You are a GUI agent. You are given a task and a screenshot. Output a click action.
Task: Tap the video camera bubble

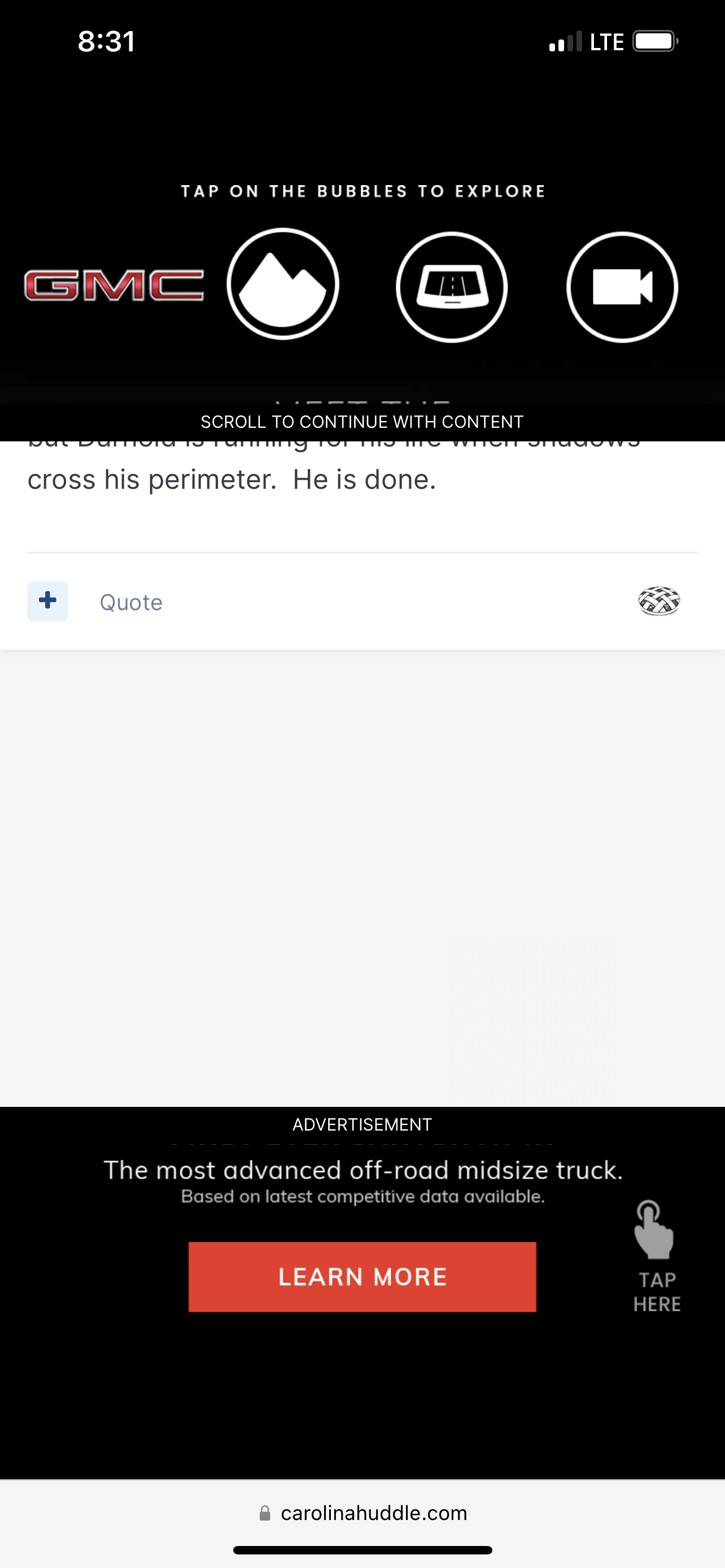622,287
